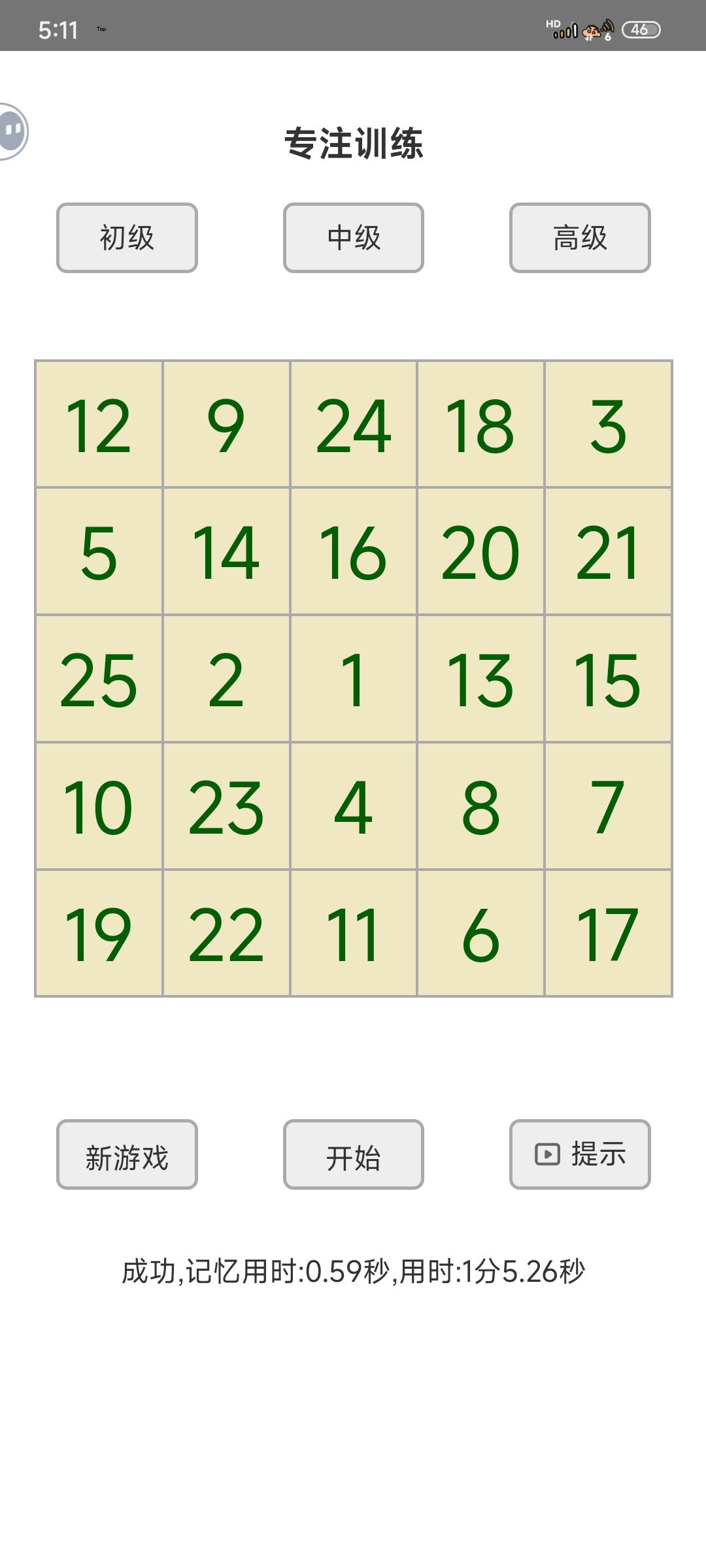Start a 新游戏

tap(127, 1154)
